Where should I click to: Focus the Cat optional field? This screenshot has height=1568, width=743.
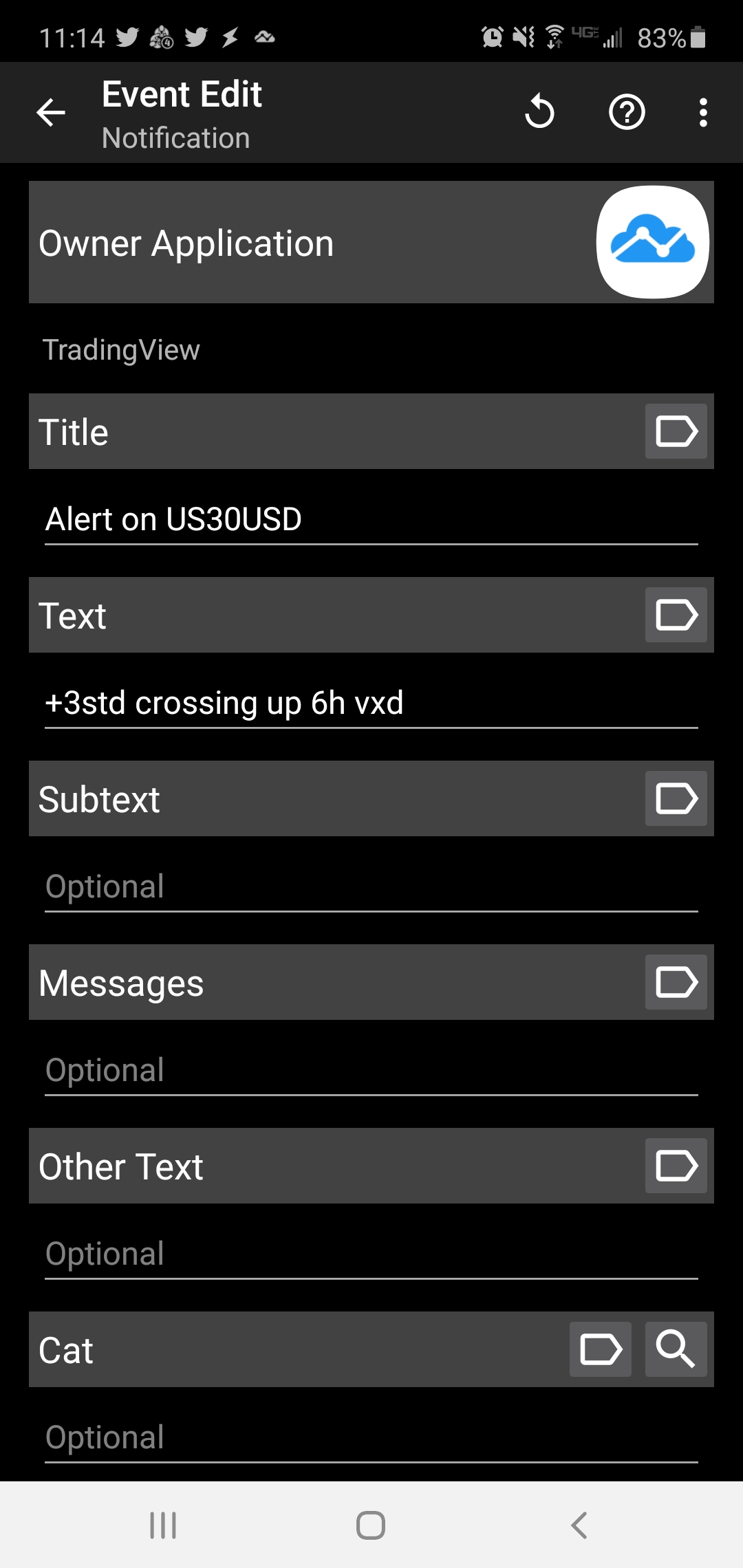(371, 1437)
